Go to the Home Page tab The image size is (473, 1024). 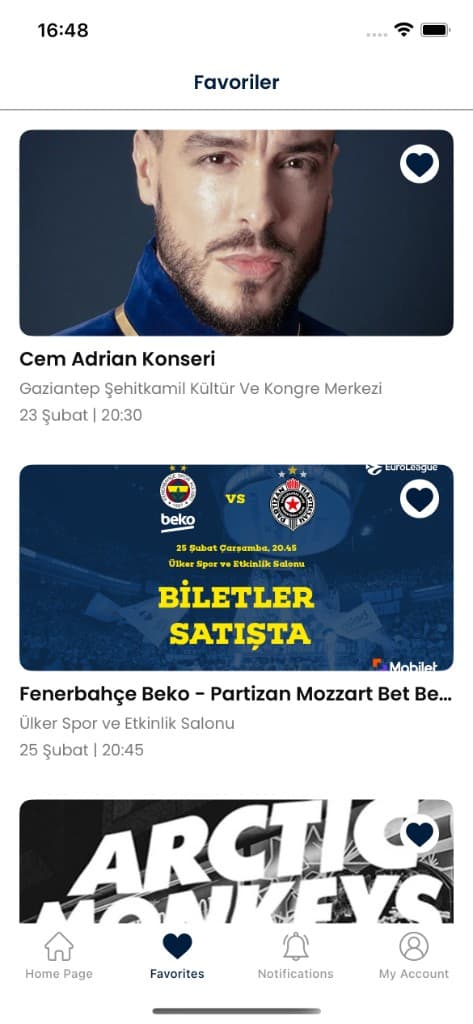(x=59, y=955)
